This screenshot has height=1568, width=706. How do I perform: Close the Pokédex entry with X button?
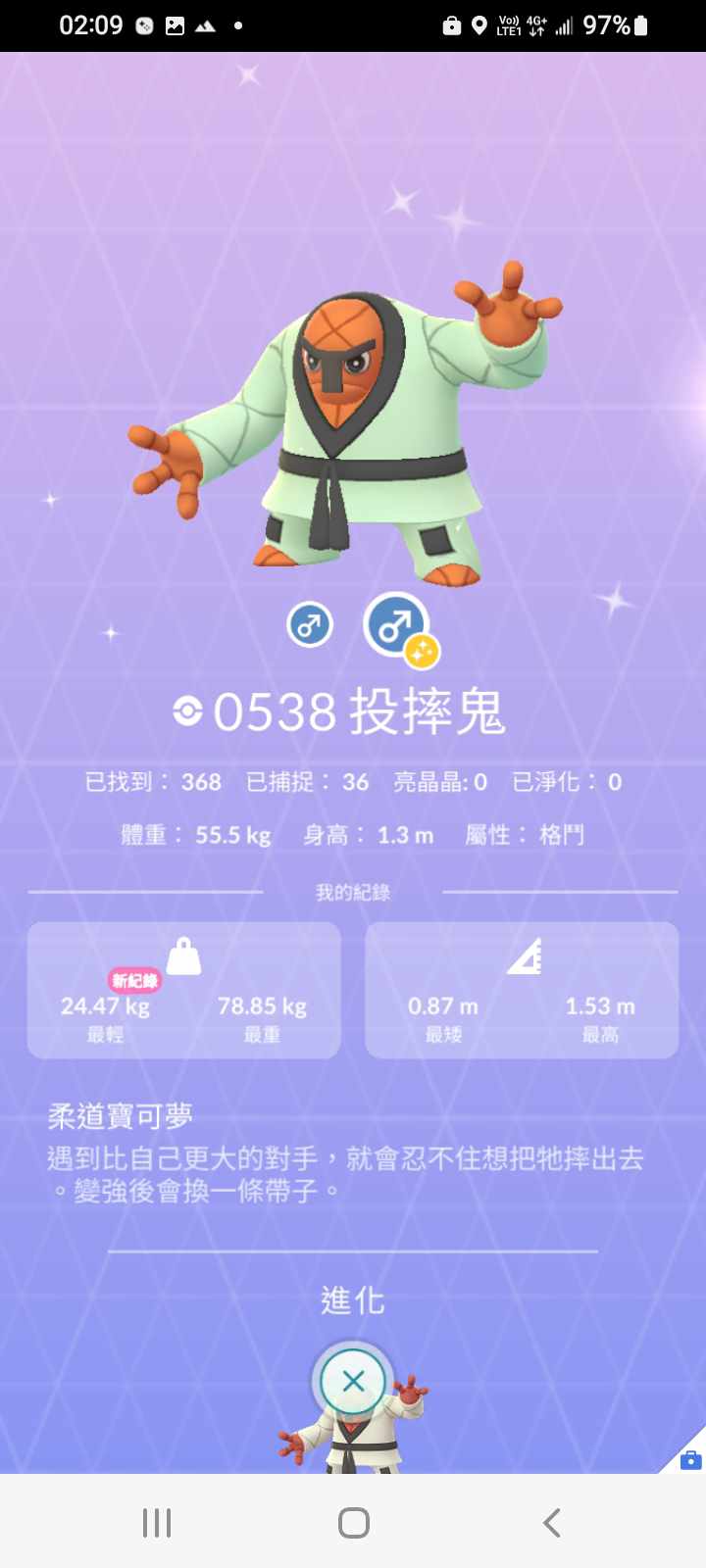(353, 1381)
